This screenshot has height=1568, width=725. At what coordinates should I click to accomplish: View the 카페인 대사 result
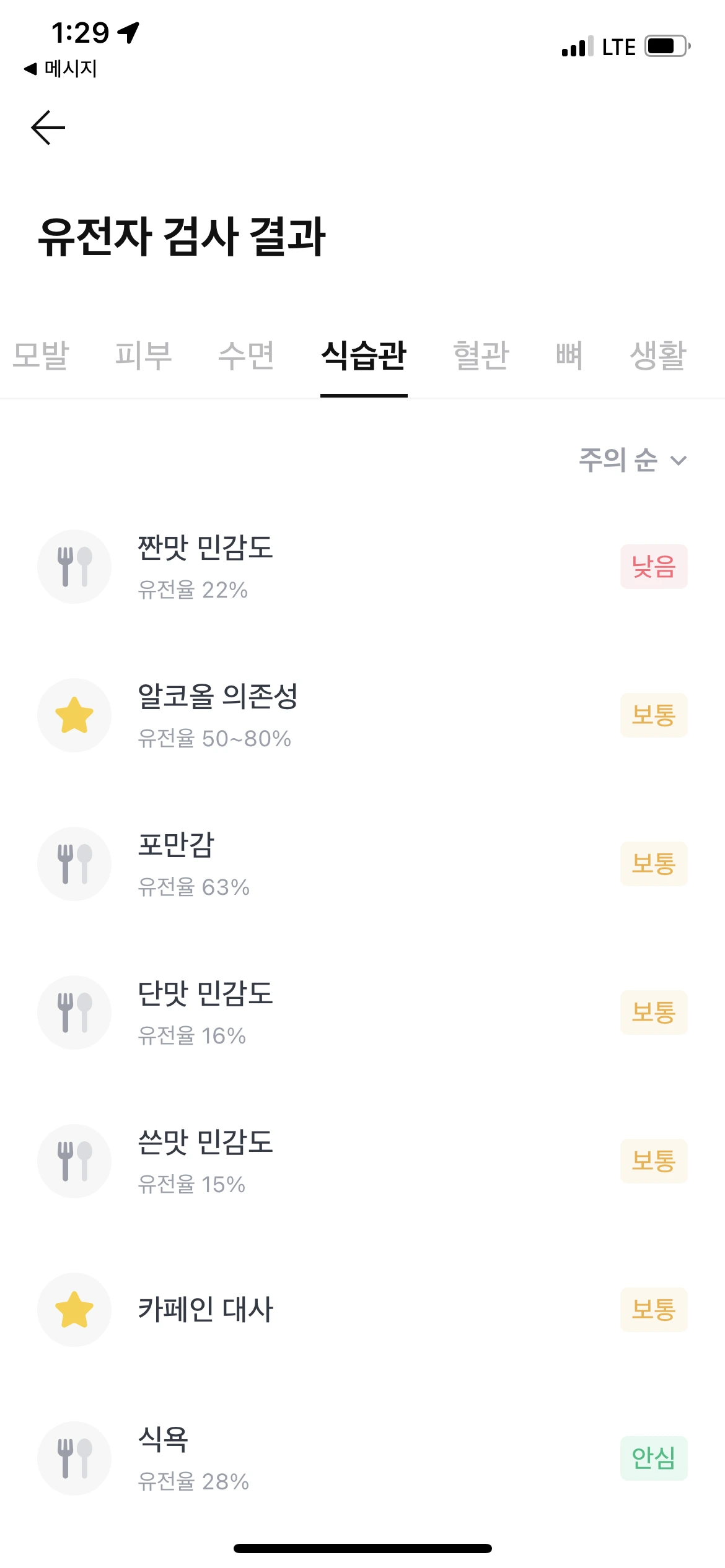362,1310
